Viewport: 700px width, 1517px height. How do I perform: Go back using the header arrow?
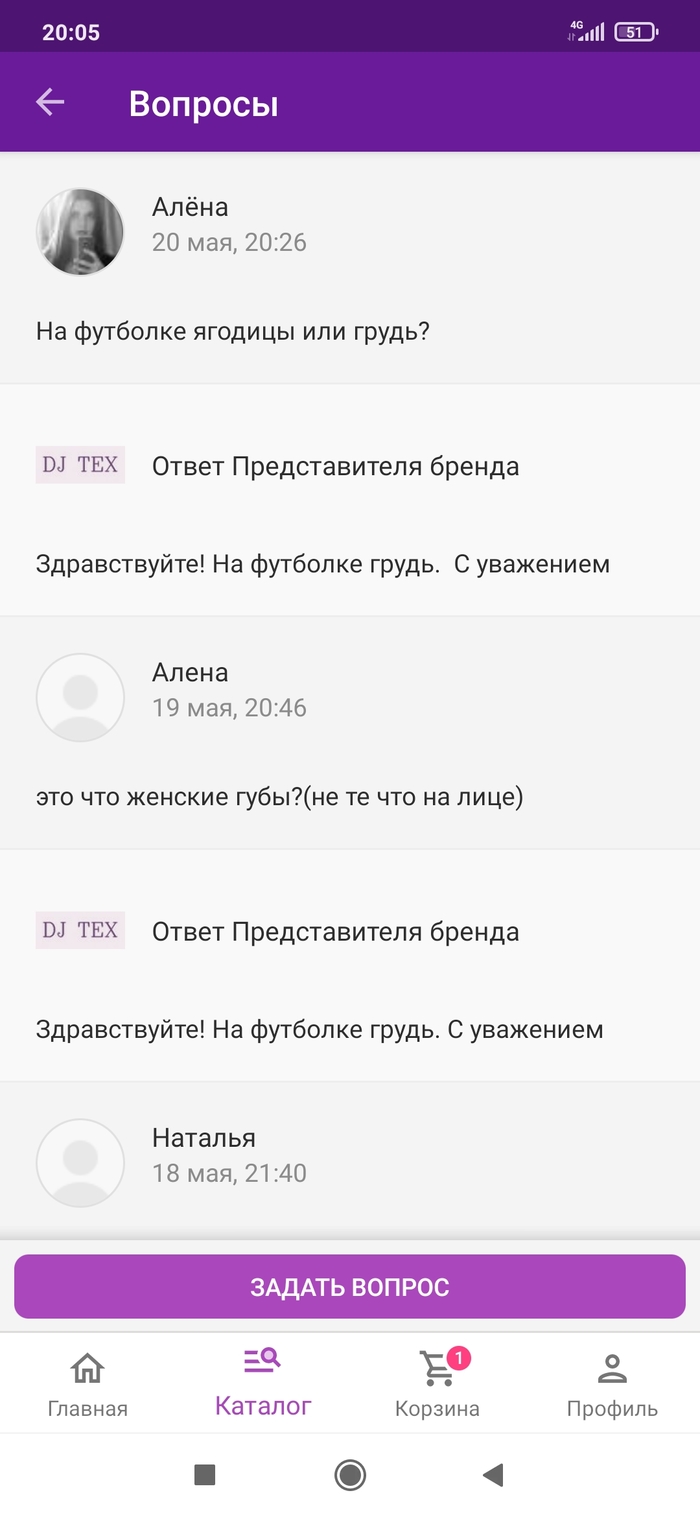coord(50,102)
